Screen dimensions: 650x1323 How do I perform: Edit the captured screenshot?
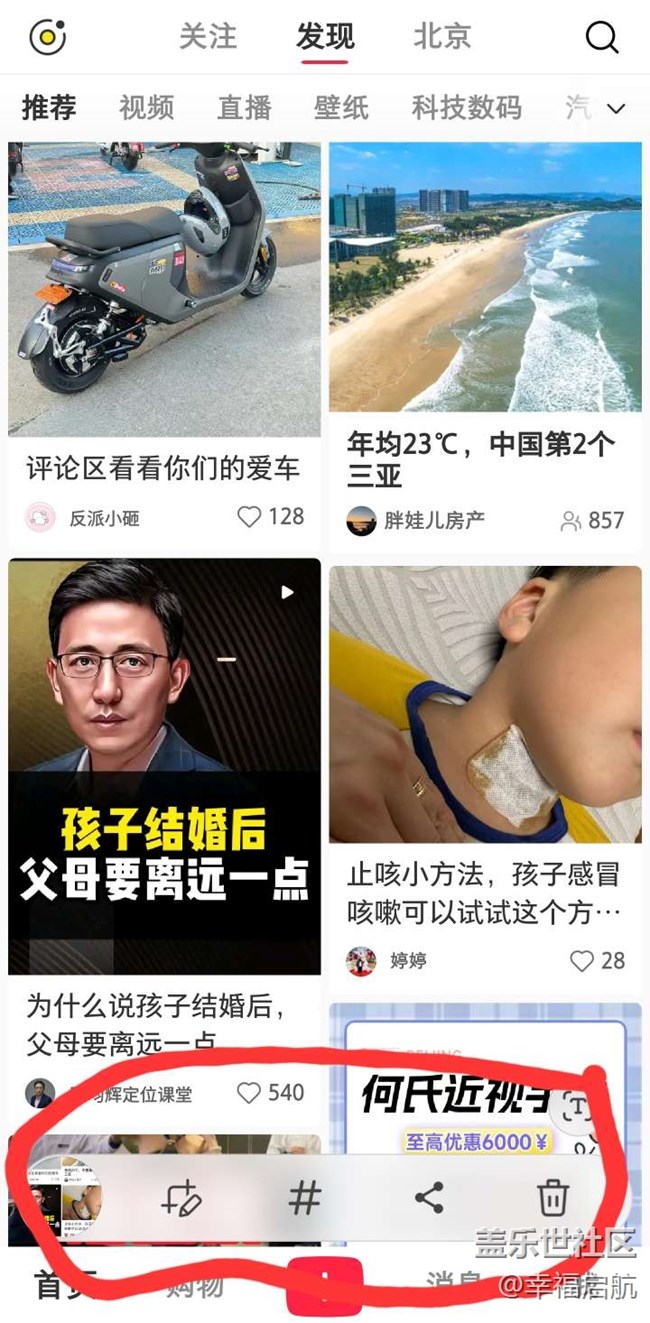point(181,1198)
